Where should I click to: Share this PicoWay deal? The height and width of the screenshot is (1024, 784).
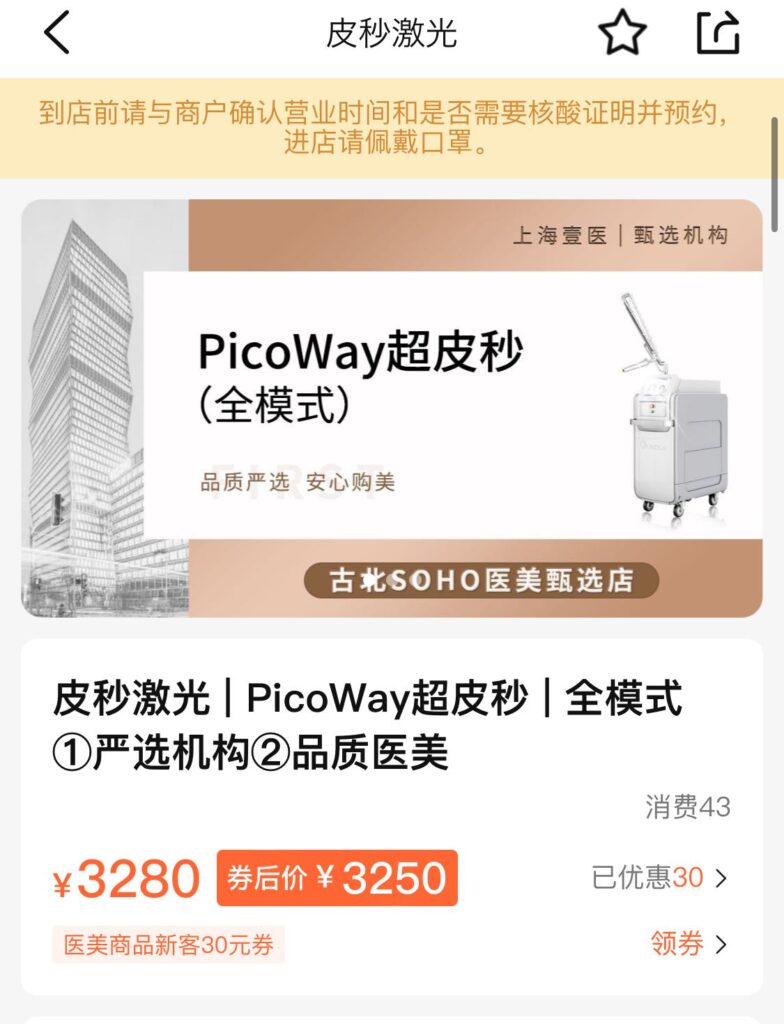(x=718, y=32)
